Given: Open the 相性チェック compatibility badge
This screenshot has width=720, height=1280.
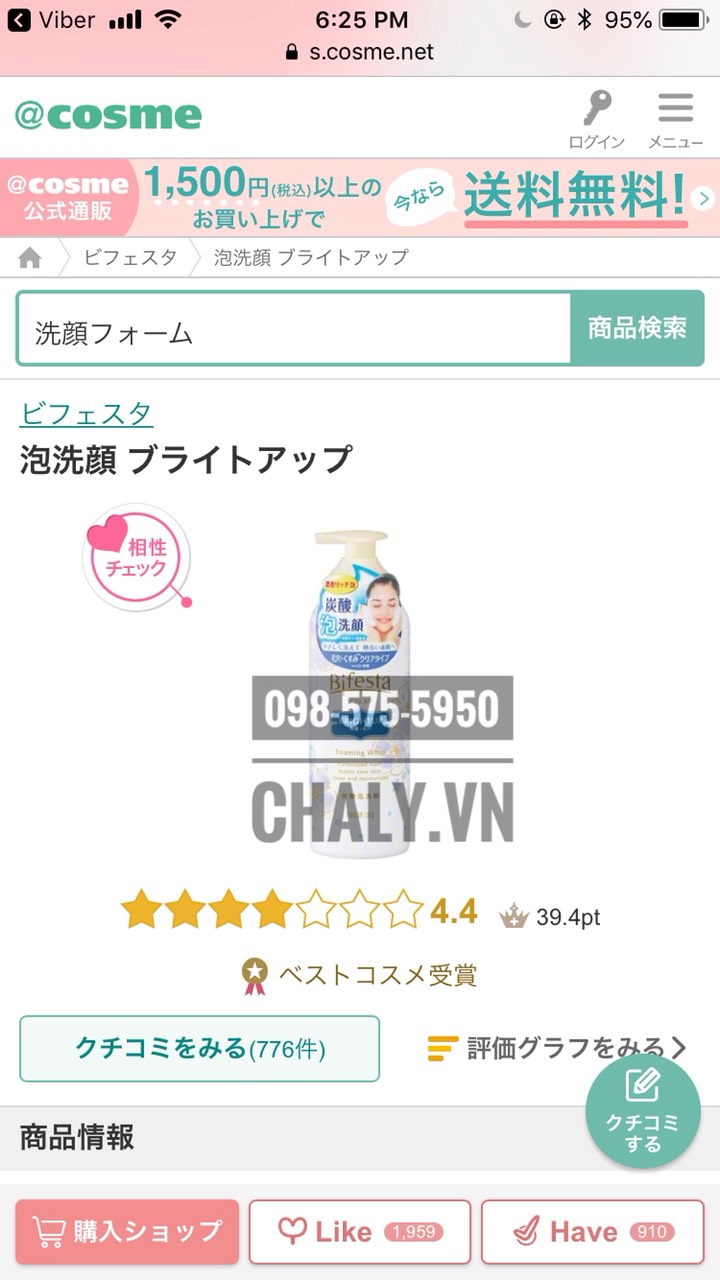Looking at the screenshot, I should pos(136,557).
